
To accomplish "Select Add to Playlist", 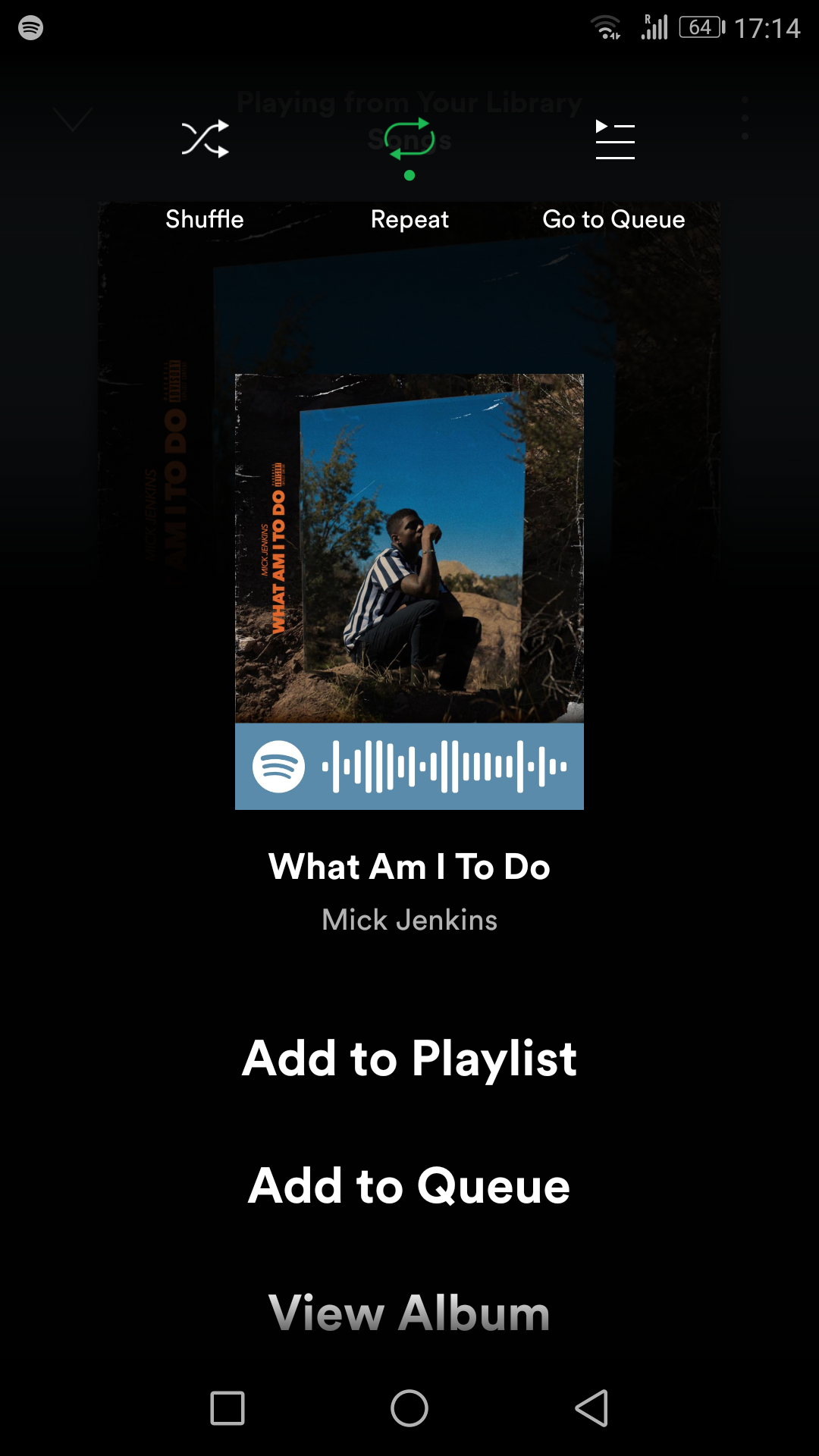I will click(x=409, y=1059).
